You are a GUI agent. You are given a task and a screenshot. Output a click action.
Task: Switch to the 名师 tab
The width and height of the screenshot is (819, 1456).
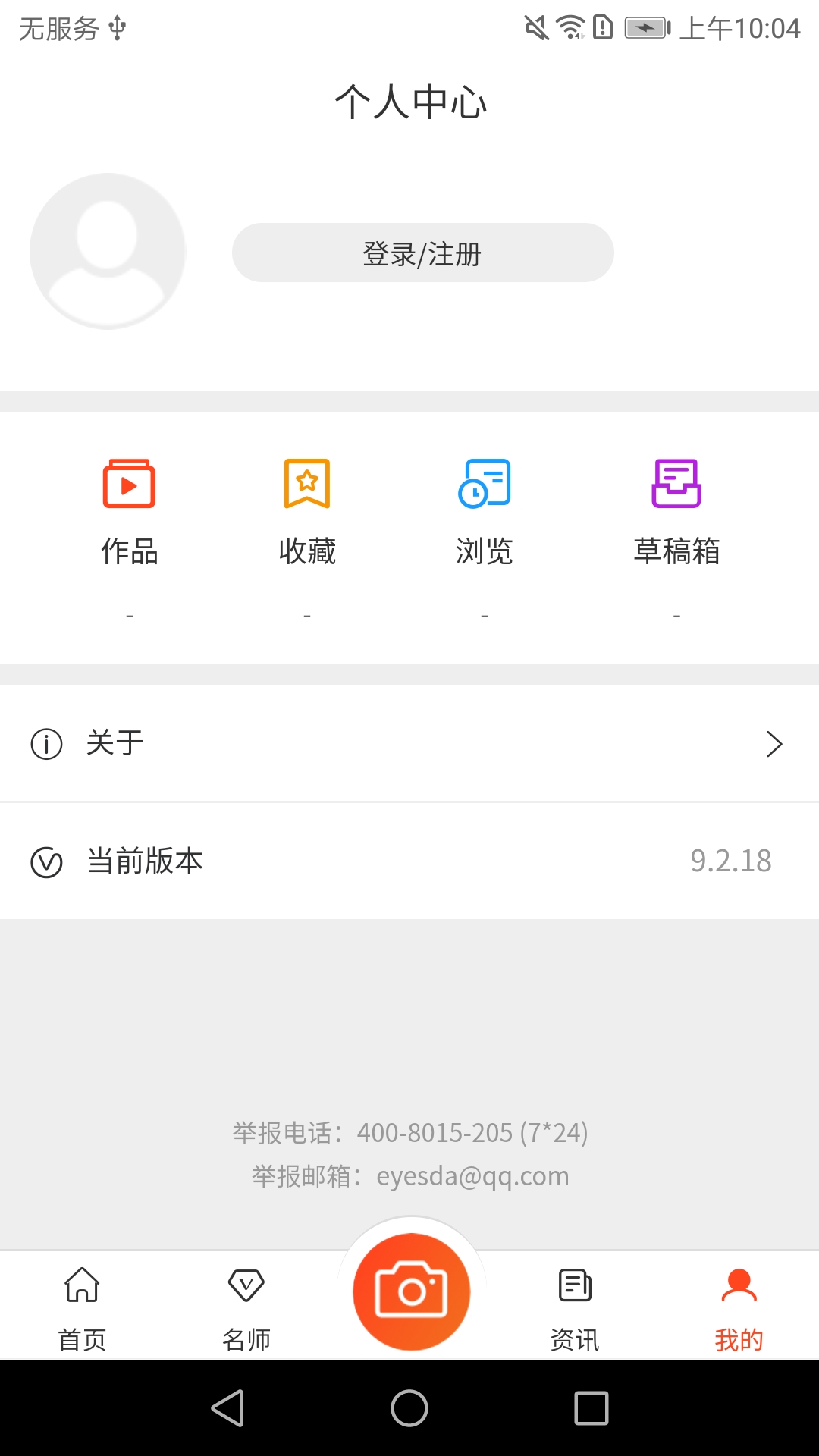(246, 1307)
